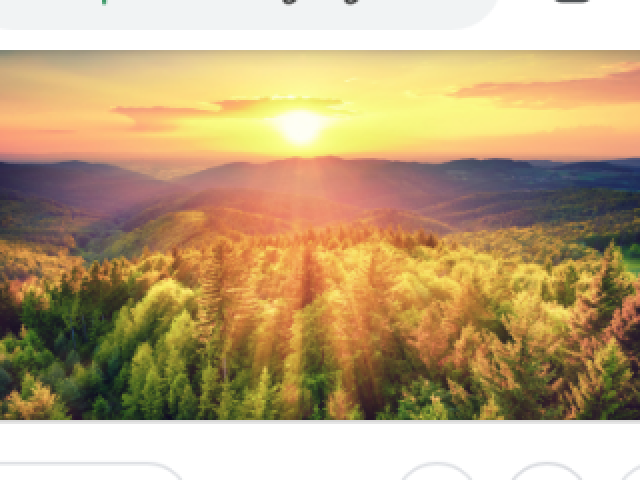
Task: Open the sunset forest image
Action: tap(320, 235)
